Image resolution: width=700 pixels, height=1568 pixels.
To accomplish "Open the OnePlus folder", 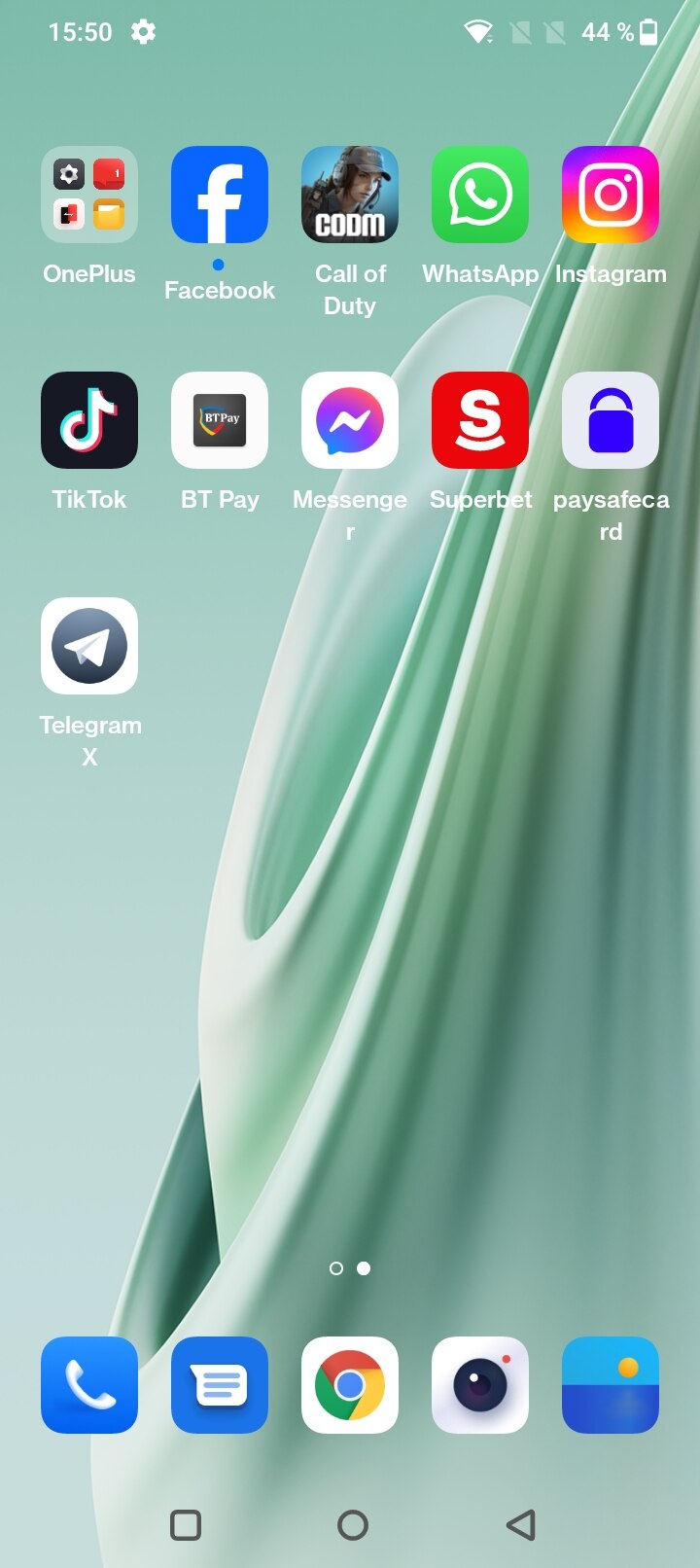I will pyautogui.click(x=89, y=196).
